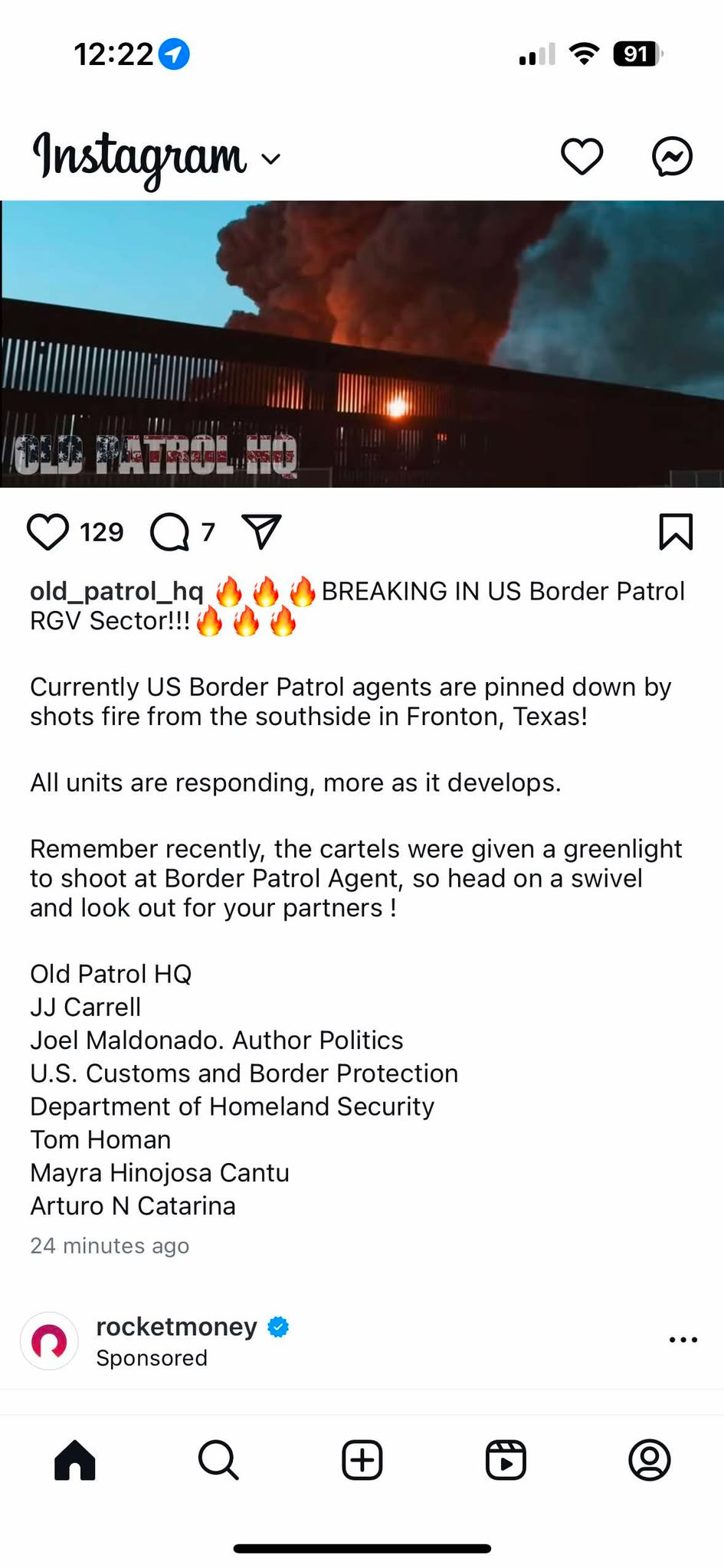
Task: Open the rocketmoney sponsored profile
Action: point(176,1326)
